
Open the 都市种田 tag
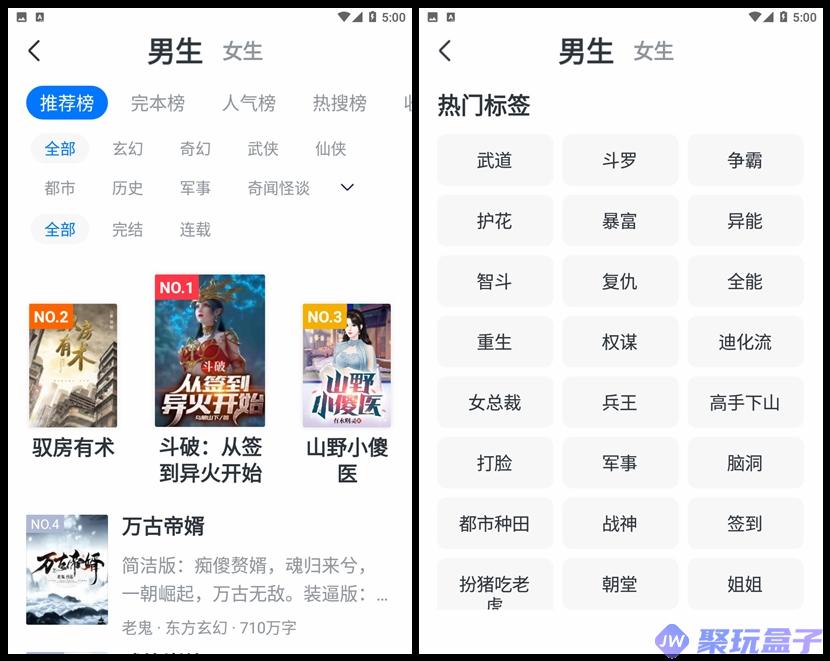pos(495,524)
